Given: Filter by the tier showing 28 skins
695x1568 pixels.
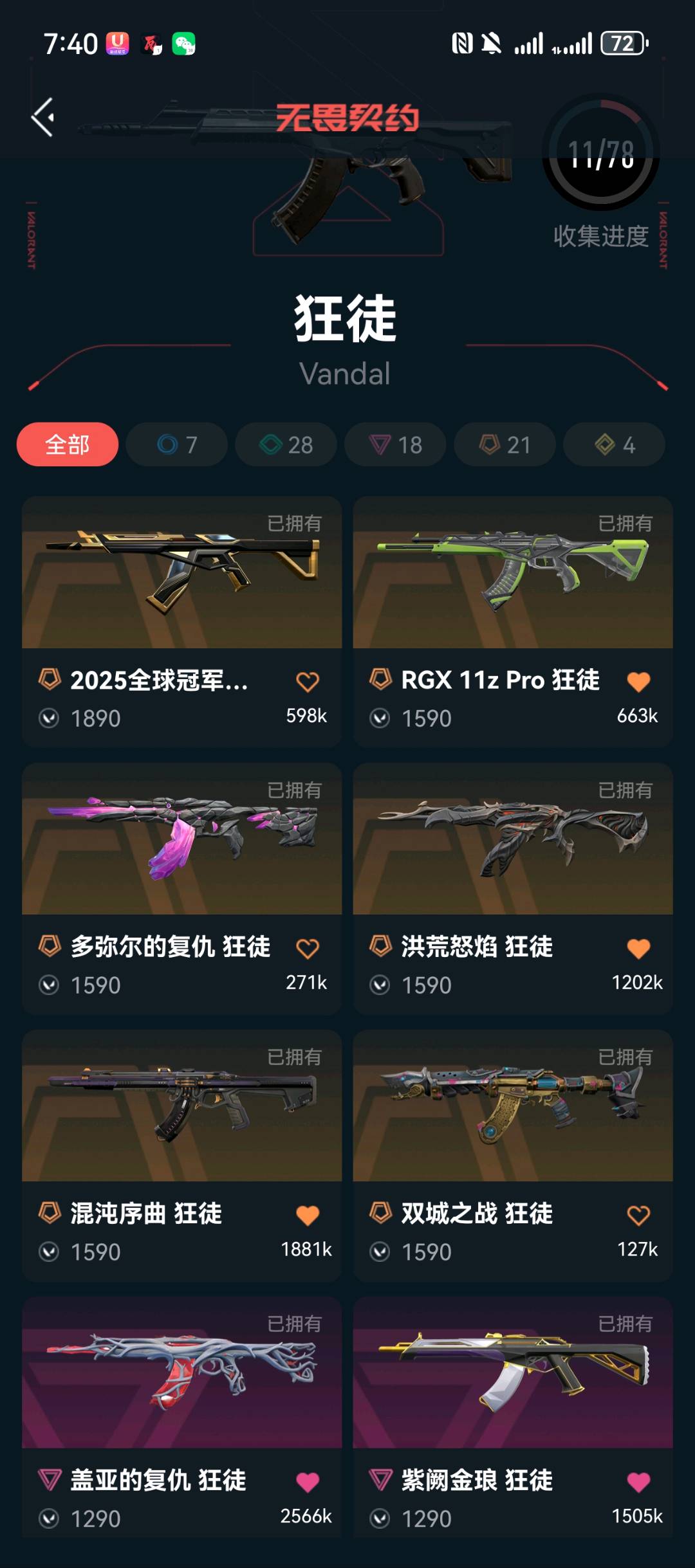Looking at the screenshot, I should click(286, 444).
